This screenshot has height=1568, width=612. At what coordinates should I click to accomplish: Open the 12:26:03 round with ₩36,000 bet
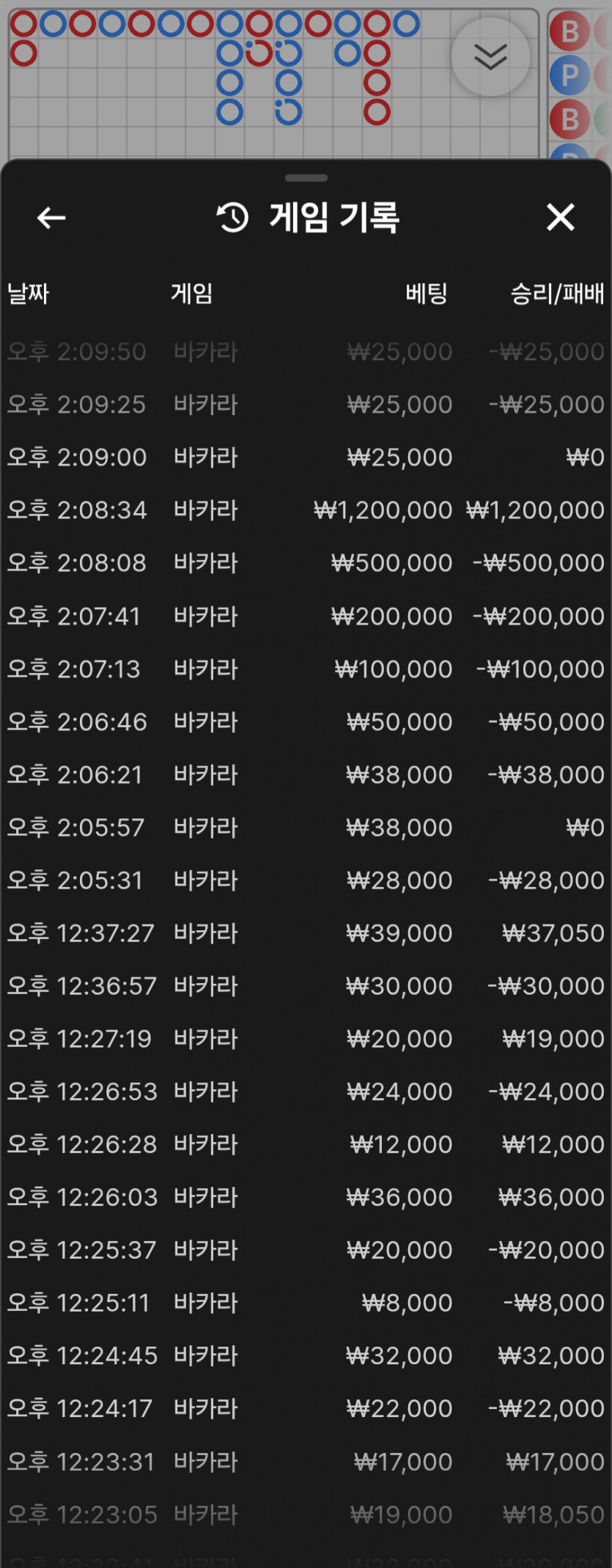(x=306, y=1197)
